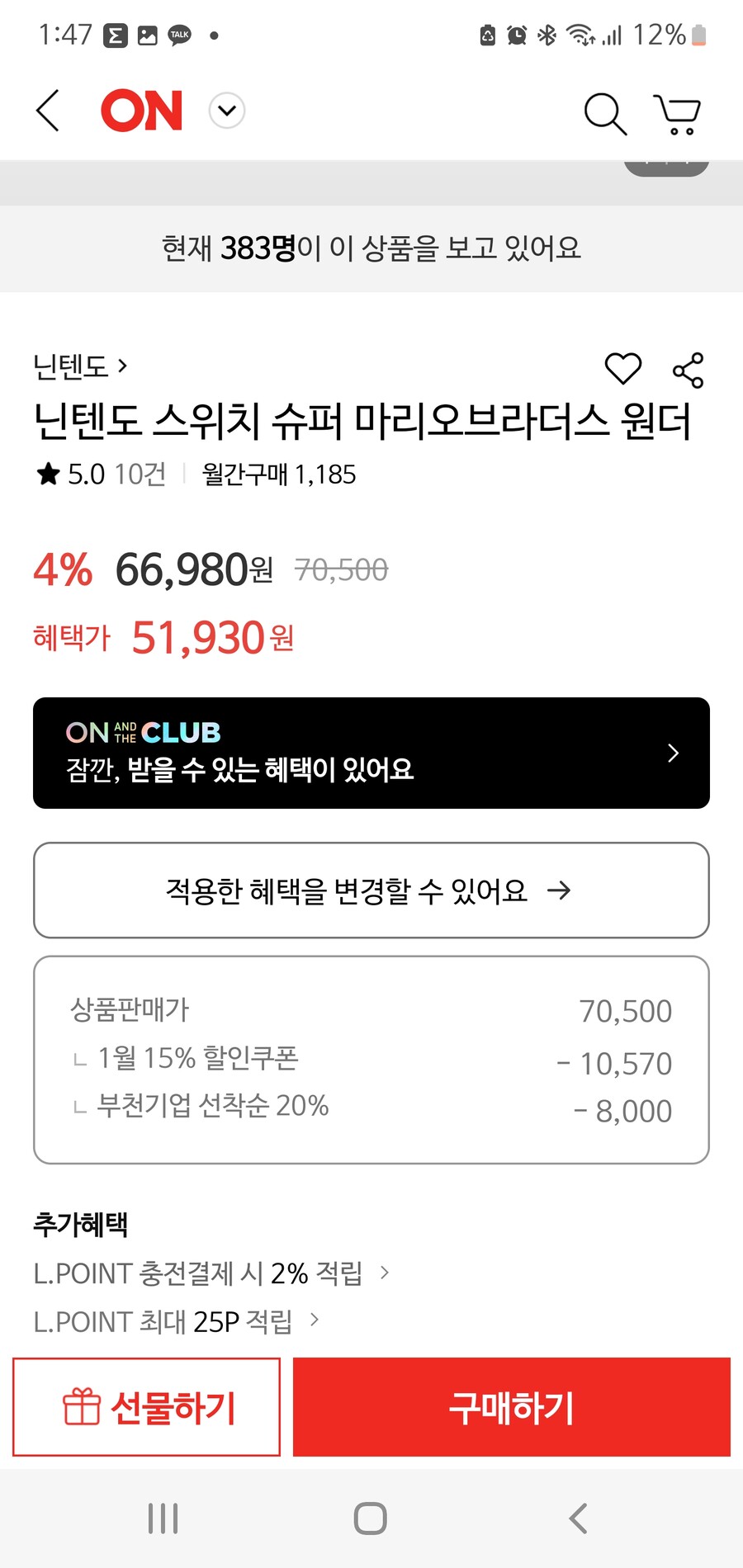This screenshot has width=743, height=1568.
Task: Tap the gift icon inside 선물하기 button
Action: (80, 1406)
